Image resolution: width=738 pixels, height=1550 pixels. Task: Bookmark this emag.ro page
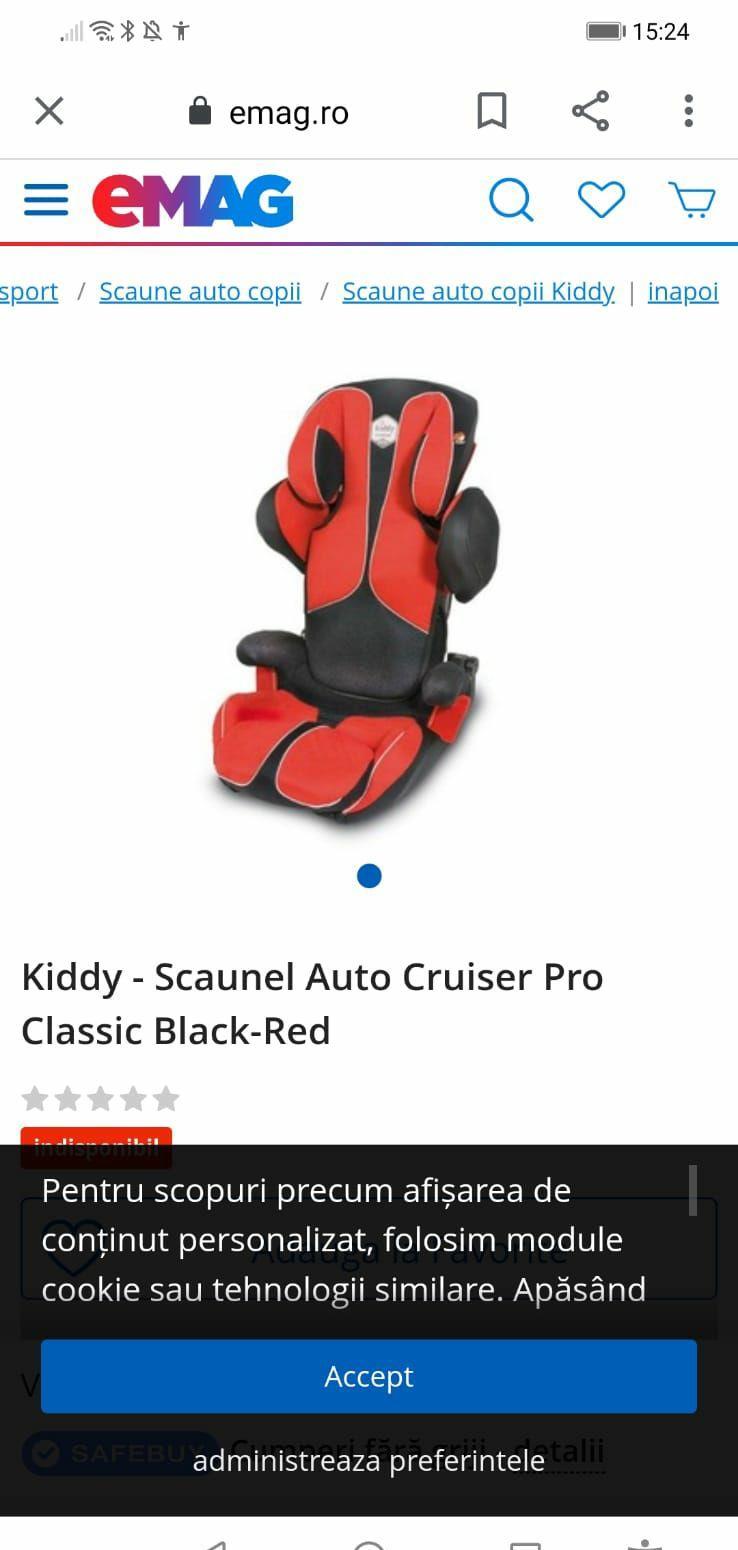pos(491,111)
